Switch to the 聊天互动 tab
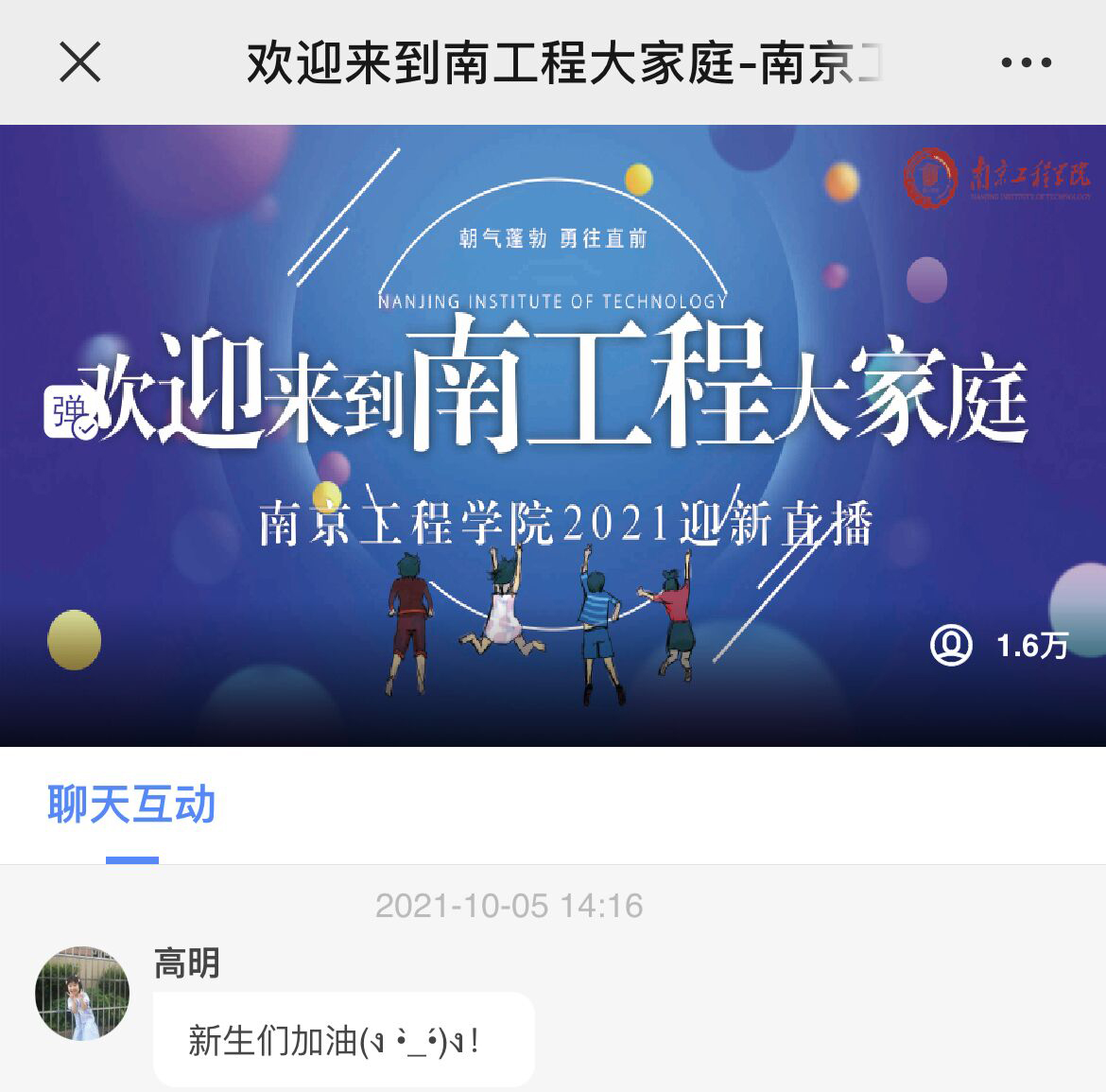The image size is (1106, 1092). click(131, 806)
